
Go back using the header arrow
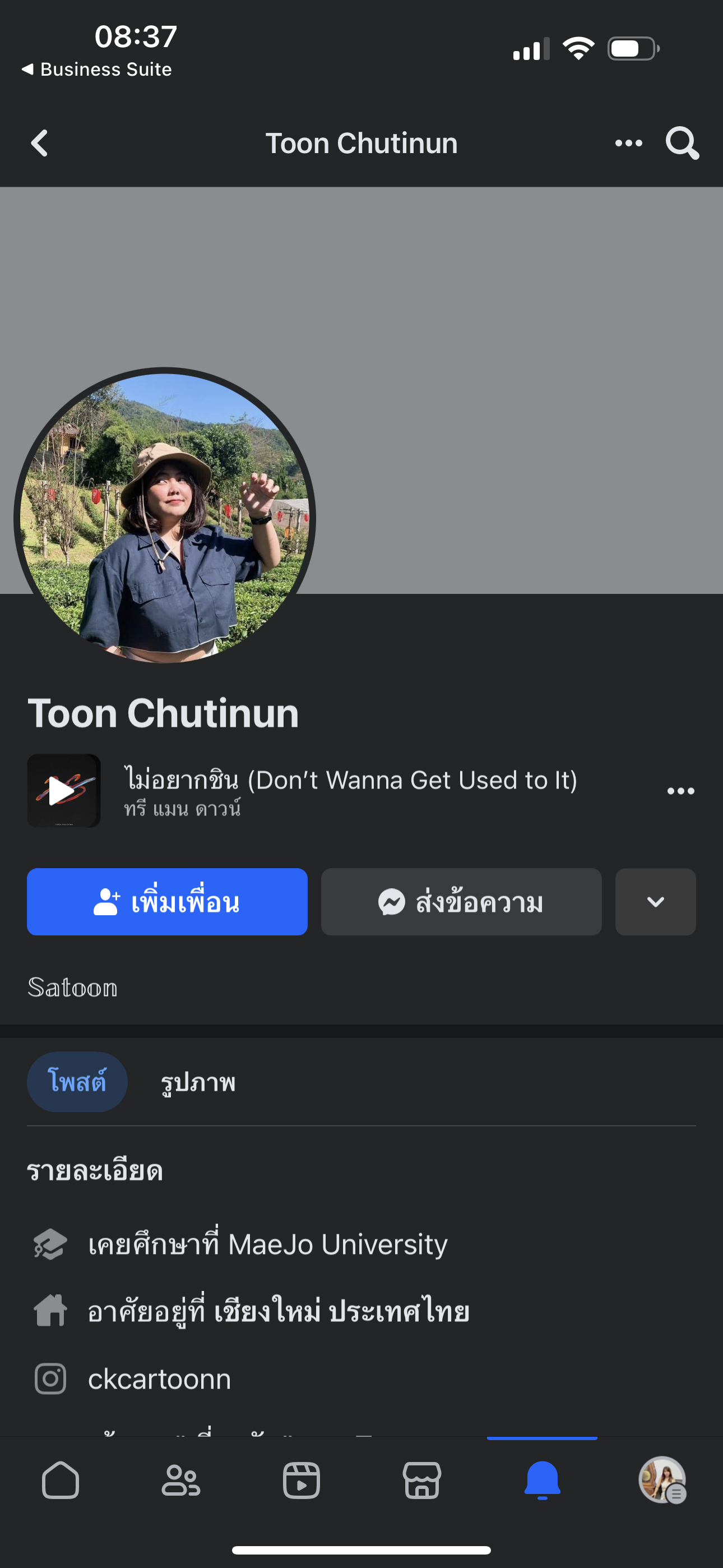coord(40,144)
